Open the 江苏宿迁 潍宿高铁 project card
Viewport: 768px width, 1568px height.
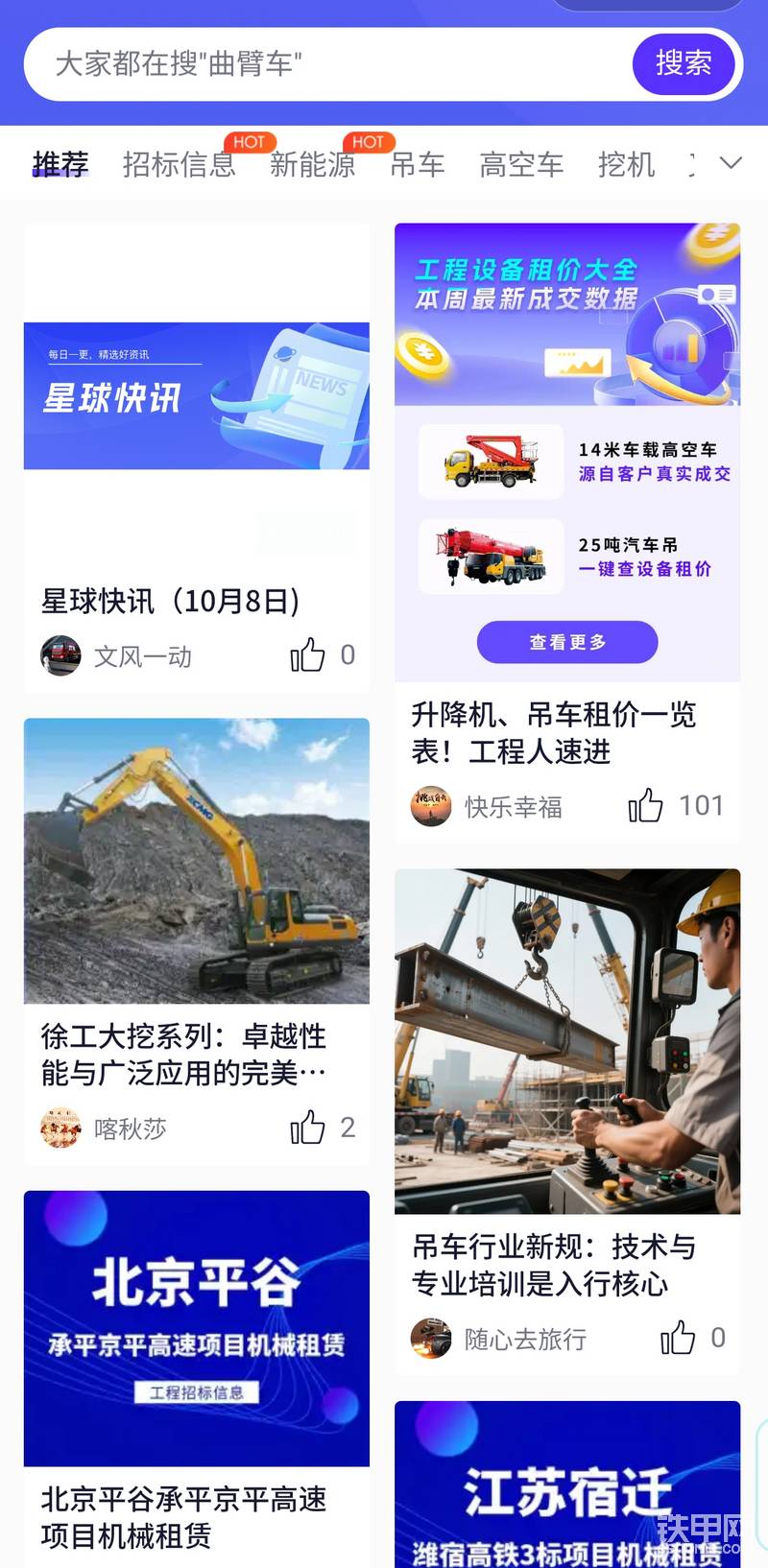pyautogui.click(x=567, y=1487)
